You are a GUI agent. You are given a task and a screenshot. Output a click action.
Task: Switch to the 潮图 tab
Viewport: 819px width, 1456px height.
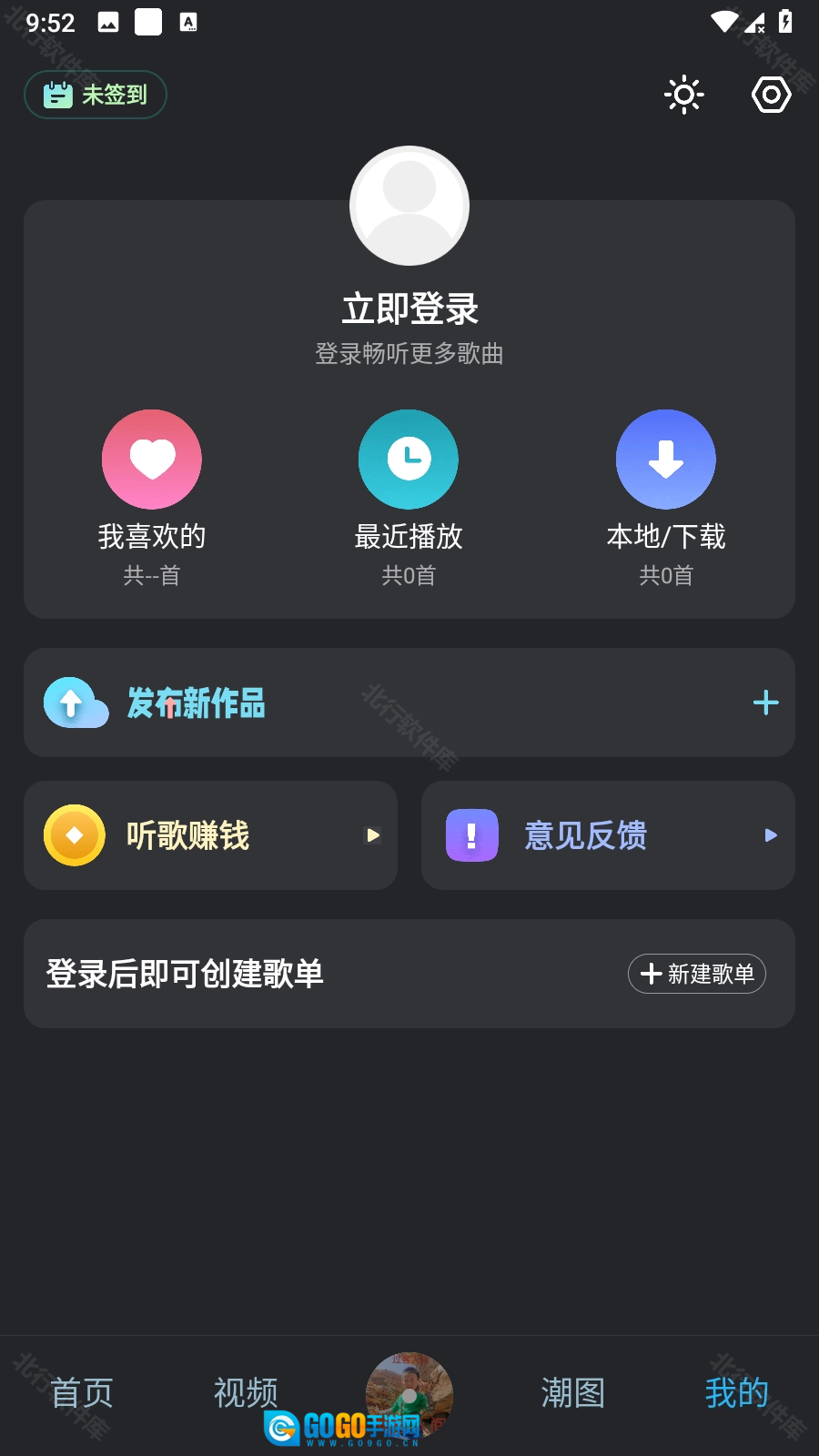[573, 1392]
